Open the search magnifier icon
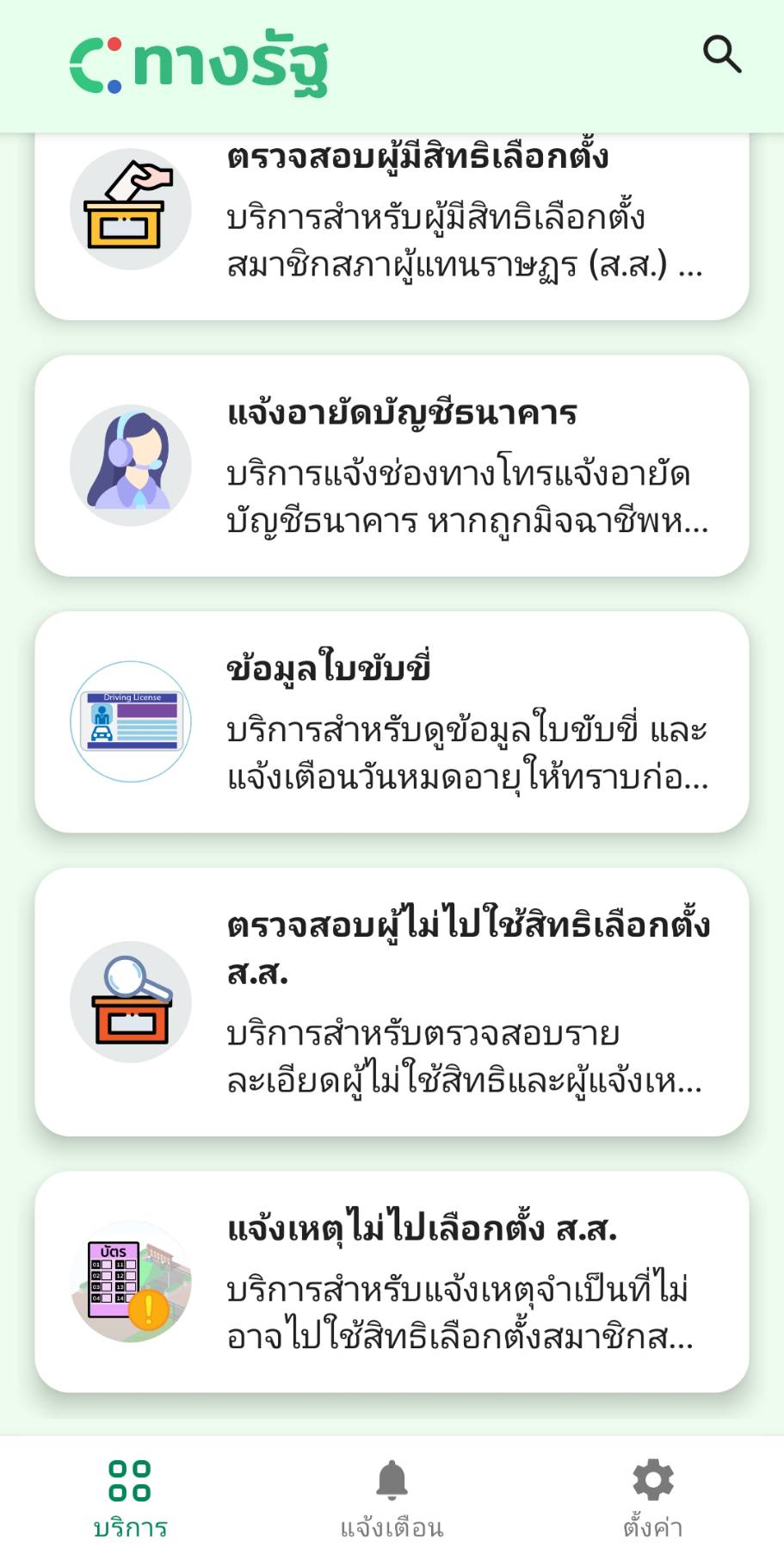 point(721,54)
